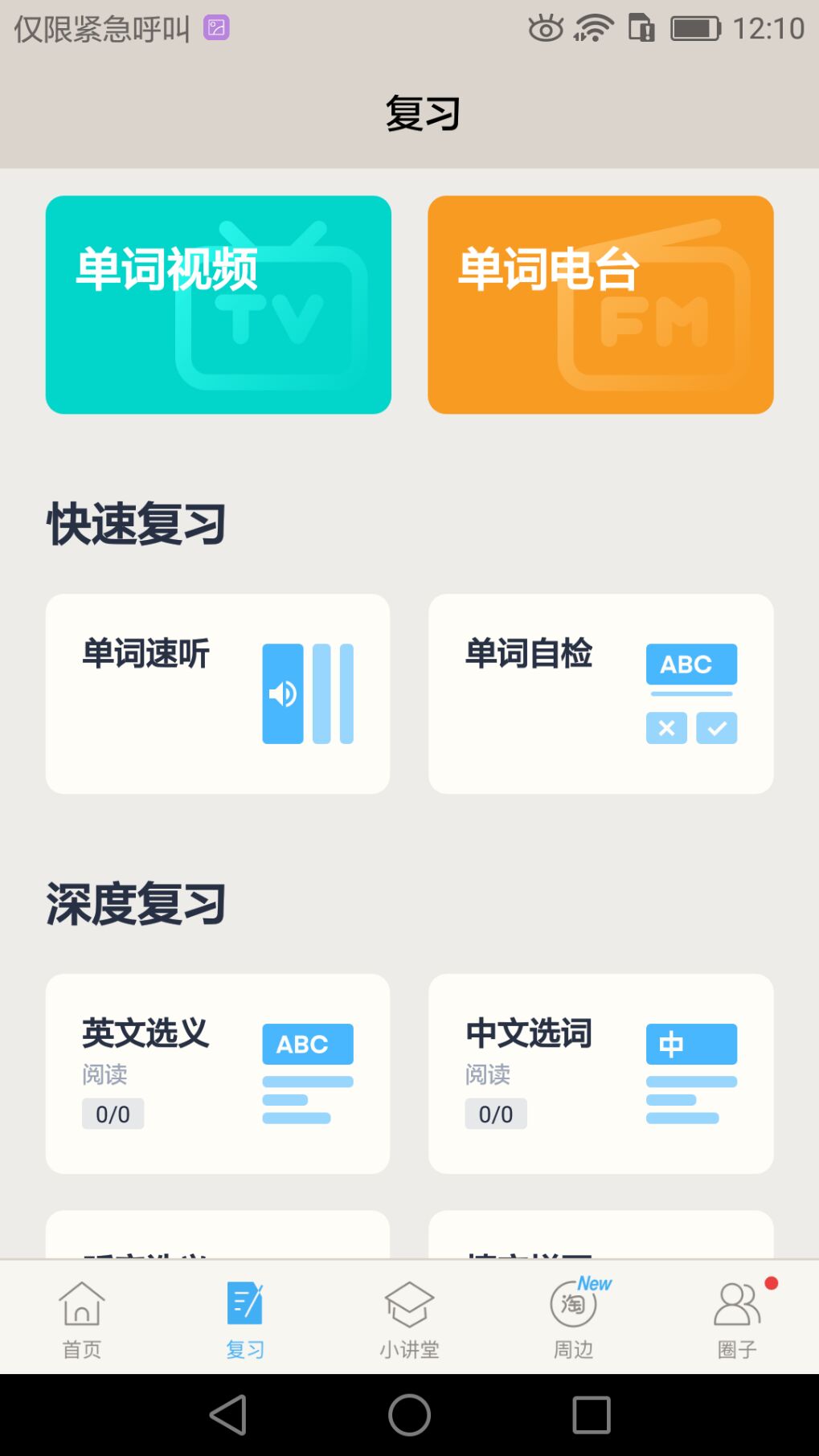Go to the 小讲堂 tab
This screenshot has width=819, height=1456.
(x=409, y=1318)
